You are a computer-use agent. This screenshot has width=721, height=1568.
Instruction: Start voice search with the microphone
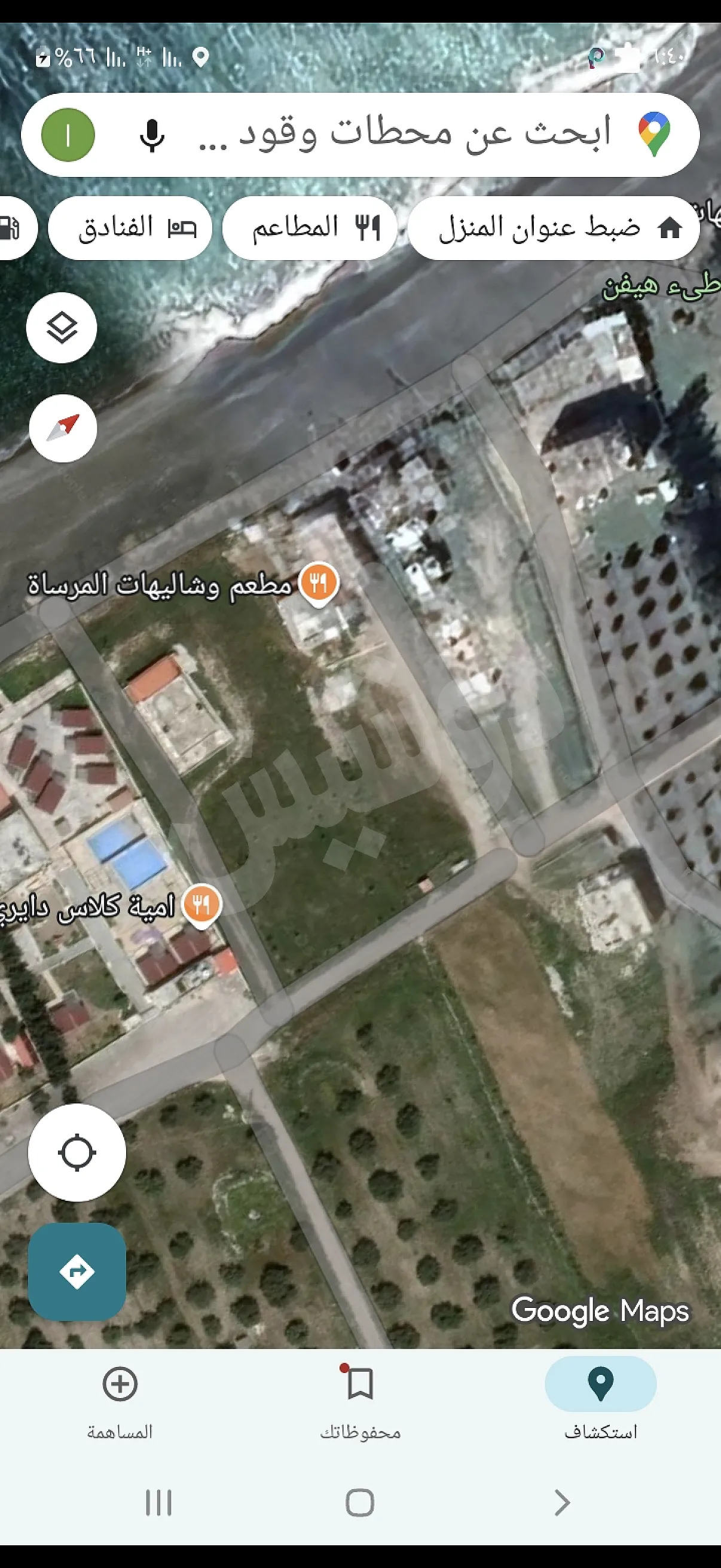click(x=151, y=135)
